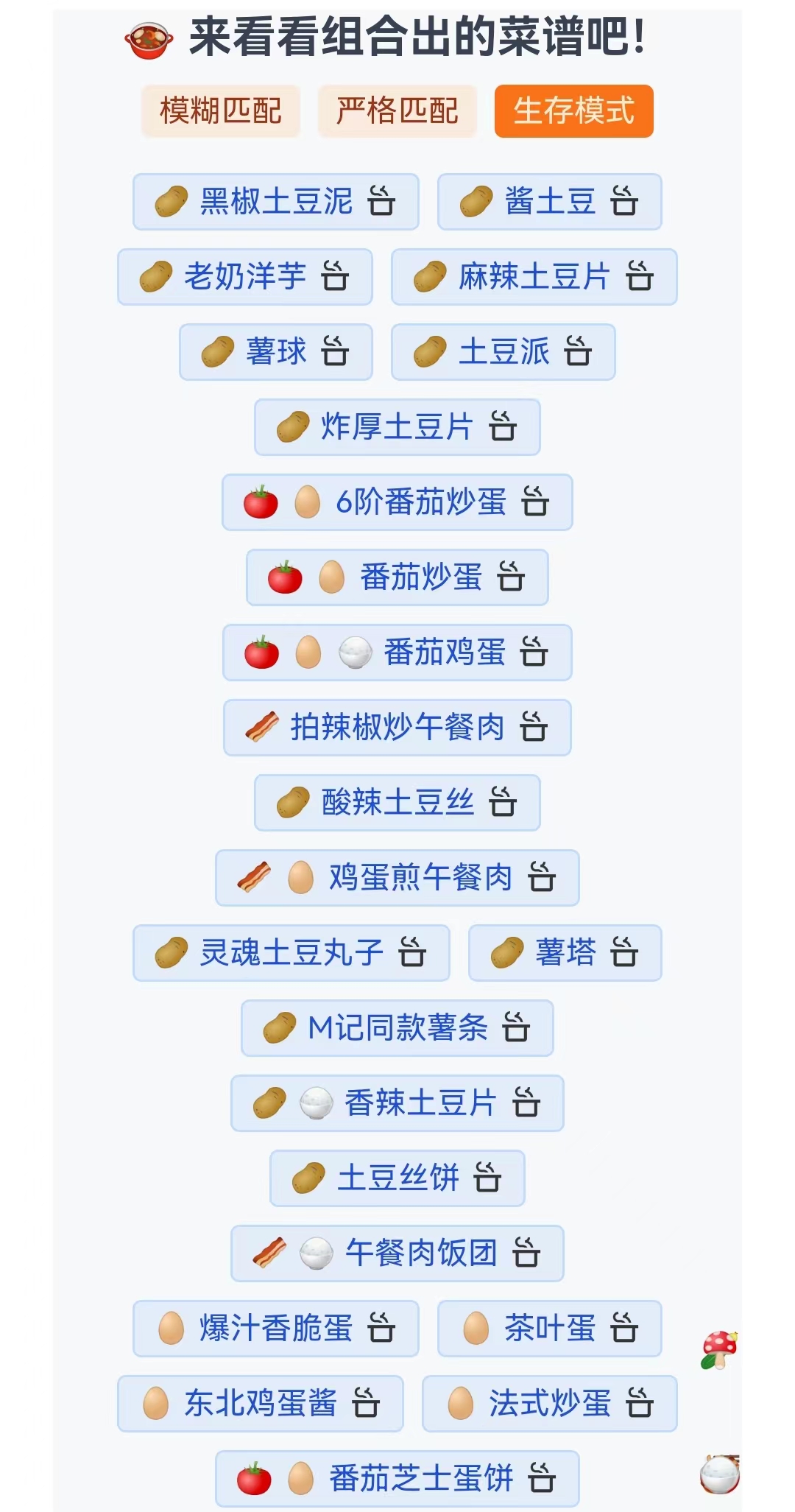View the 酱土豆 recipe

(549, 202)
